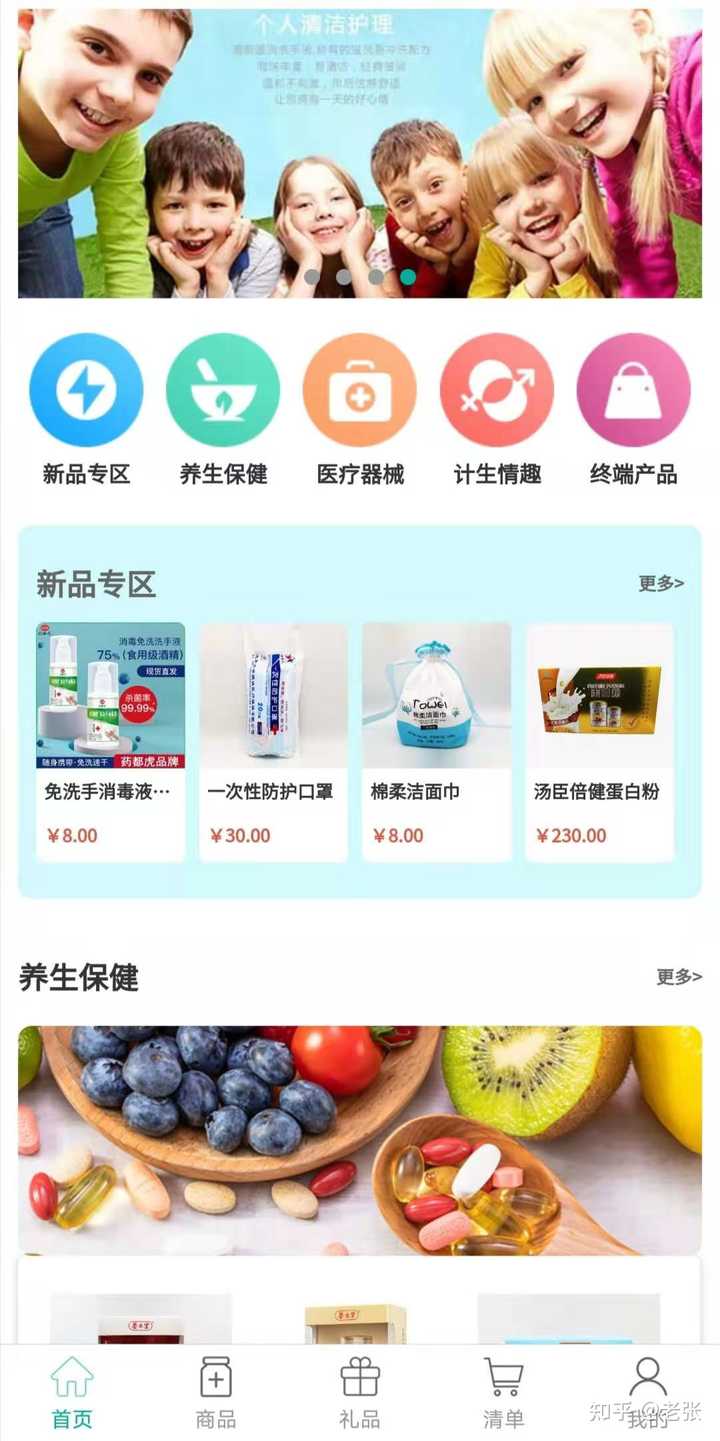Check the 汤臣倍健蛋白粉 product card
The width and height of the screenshot is (720, 1441).
pos(599,742)
